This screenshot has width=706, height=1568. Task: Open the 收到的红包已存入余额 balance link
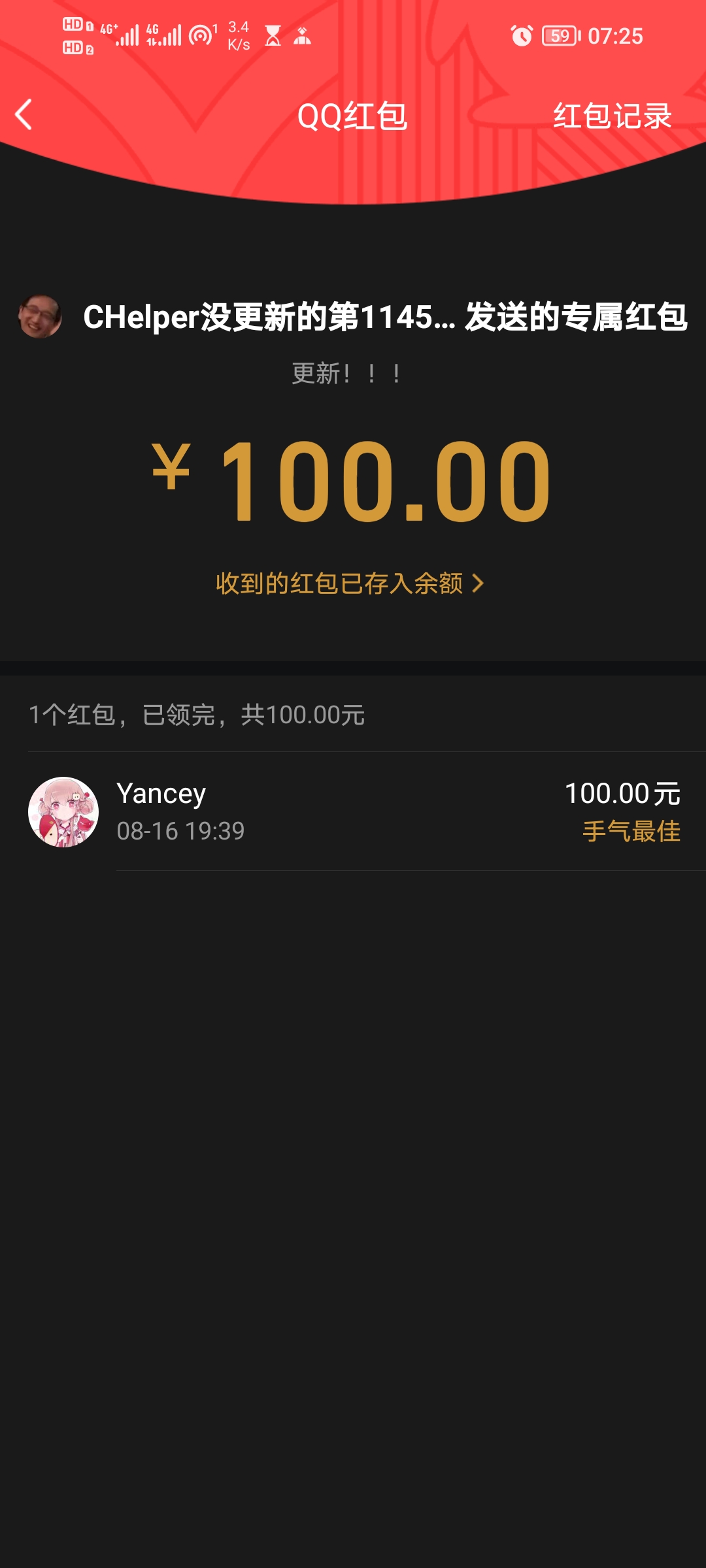point(349,583)
